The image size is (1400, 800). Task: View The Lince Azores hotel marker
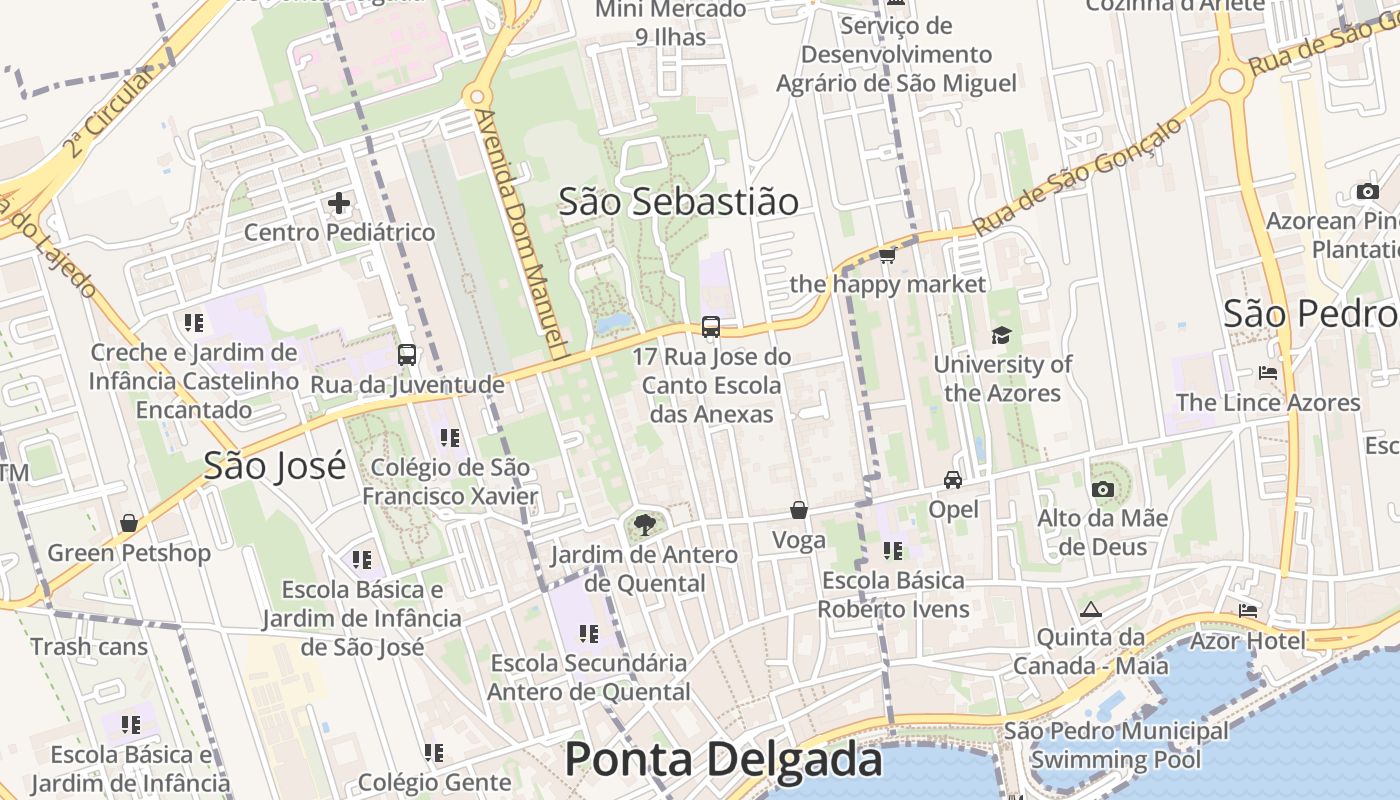1268,374
